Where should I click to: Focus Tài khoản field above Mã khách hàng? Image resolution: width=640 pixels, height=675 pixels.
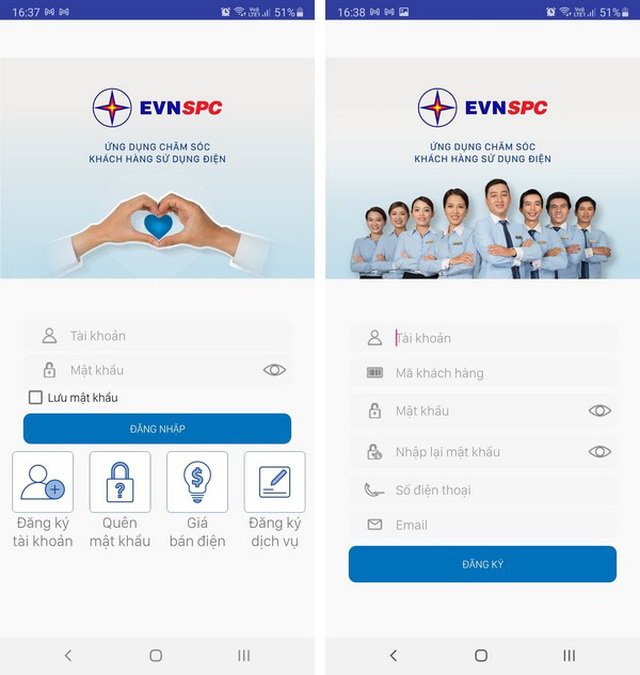(482, 338)
